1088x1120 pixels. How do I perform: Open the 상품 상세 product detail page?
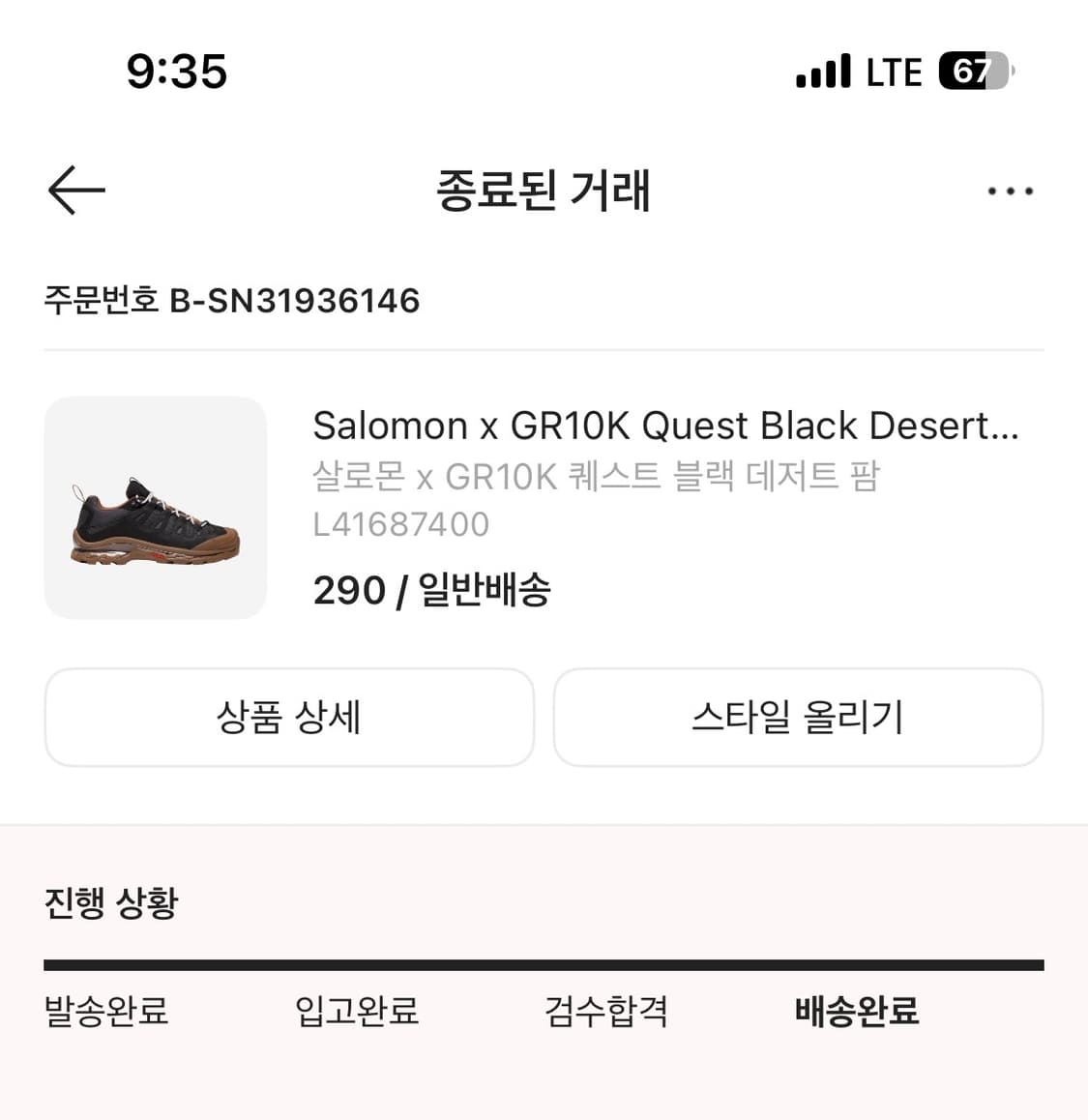click(x=289, y=718)
